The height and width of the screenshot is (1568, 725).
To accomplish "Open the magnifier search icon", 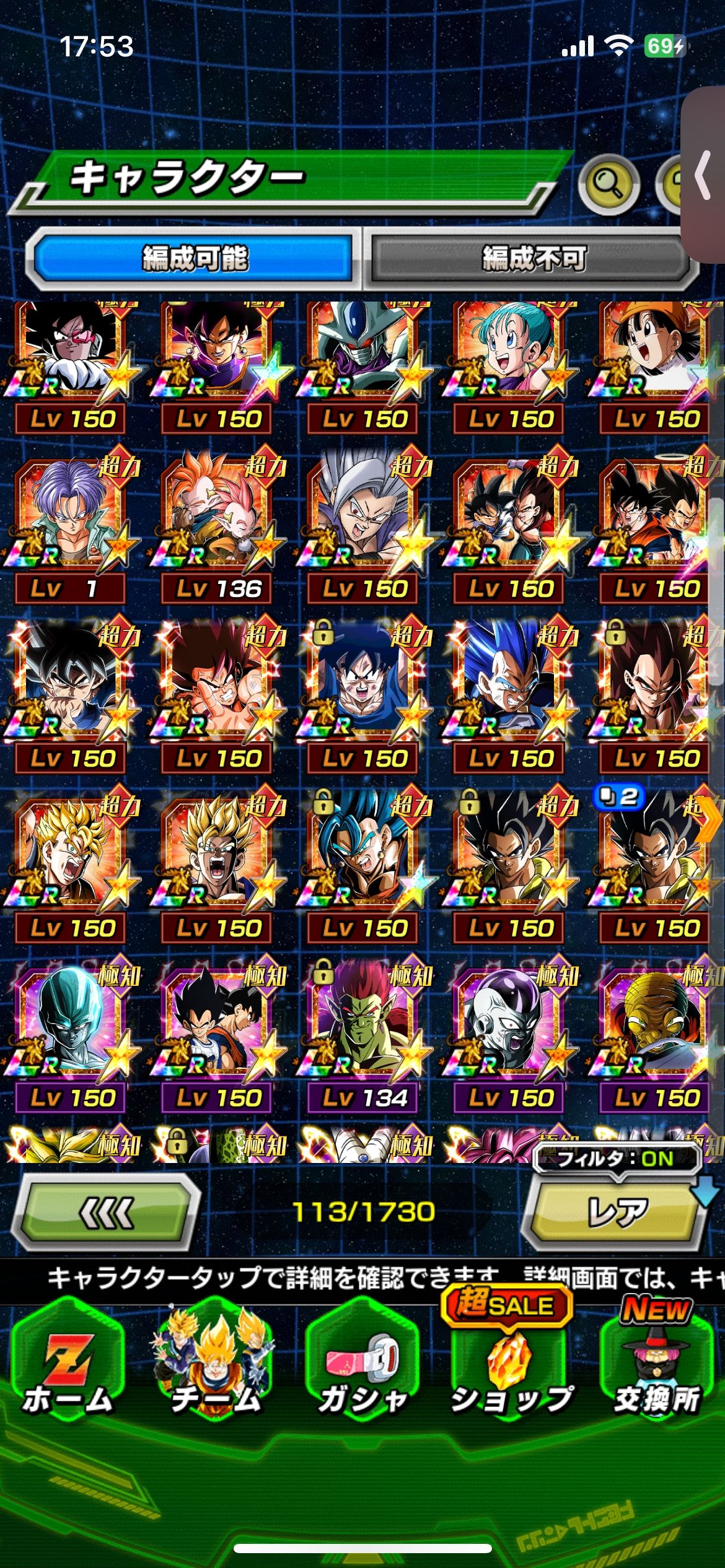I will (608, 185).
